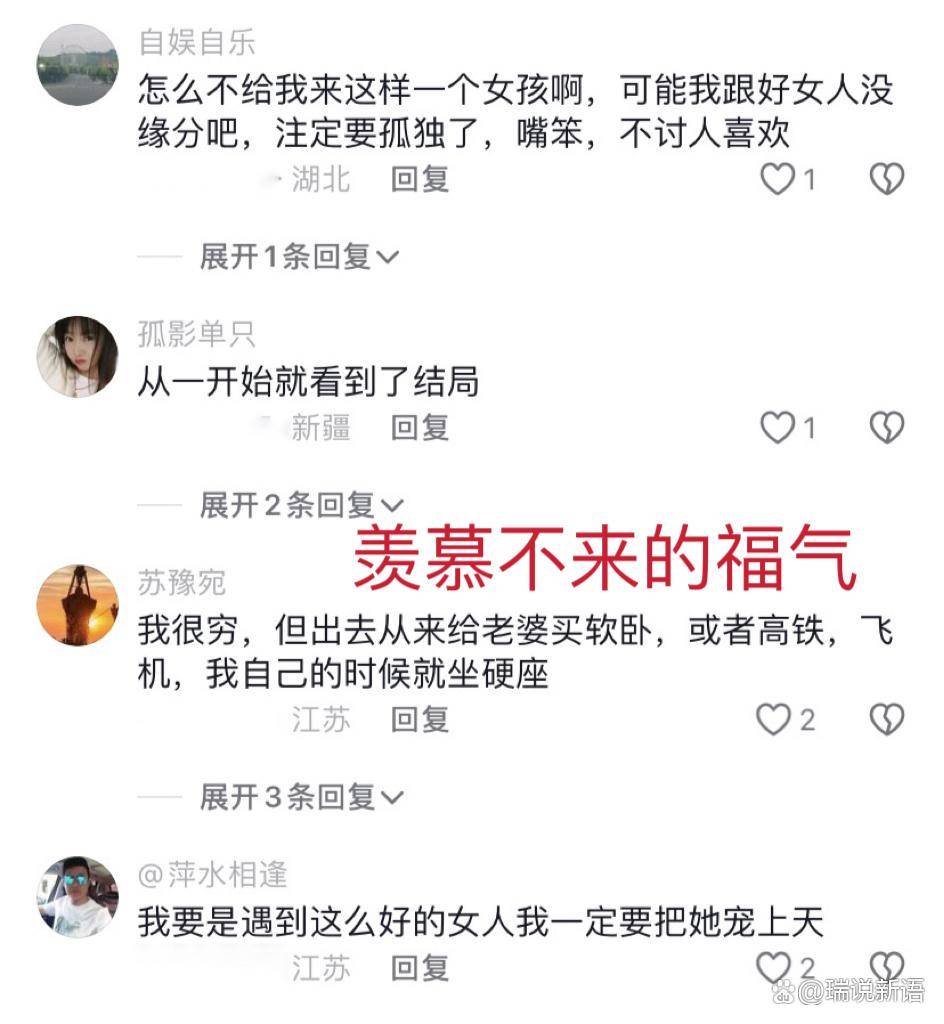Reply to 萍水相逢's comment
Viewport: 944px width, 1024px height.
coord(419,967)
